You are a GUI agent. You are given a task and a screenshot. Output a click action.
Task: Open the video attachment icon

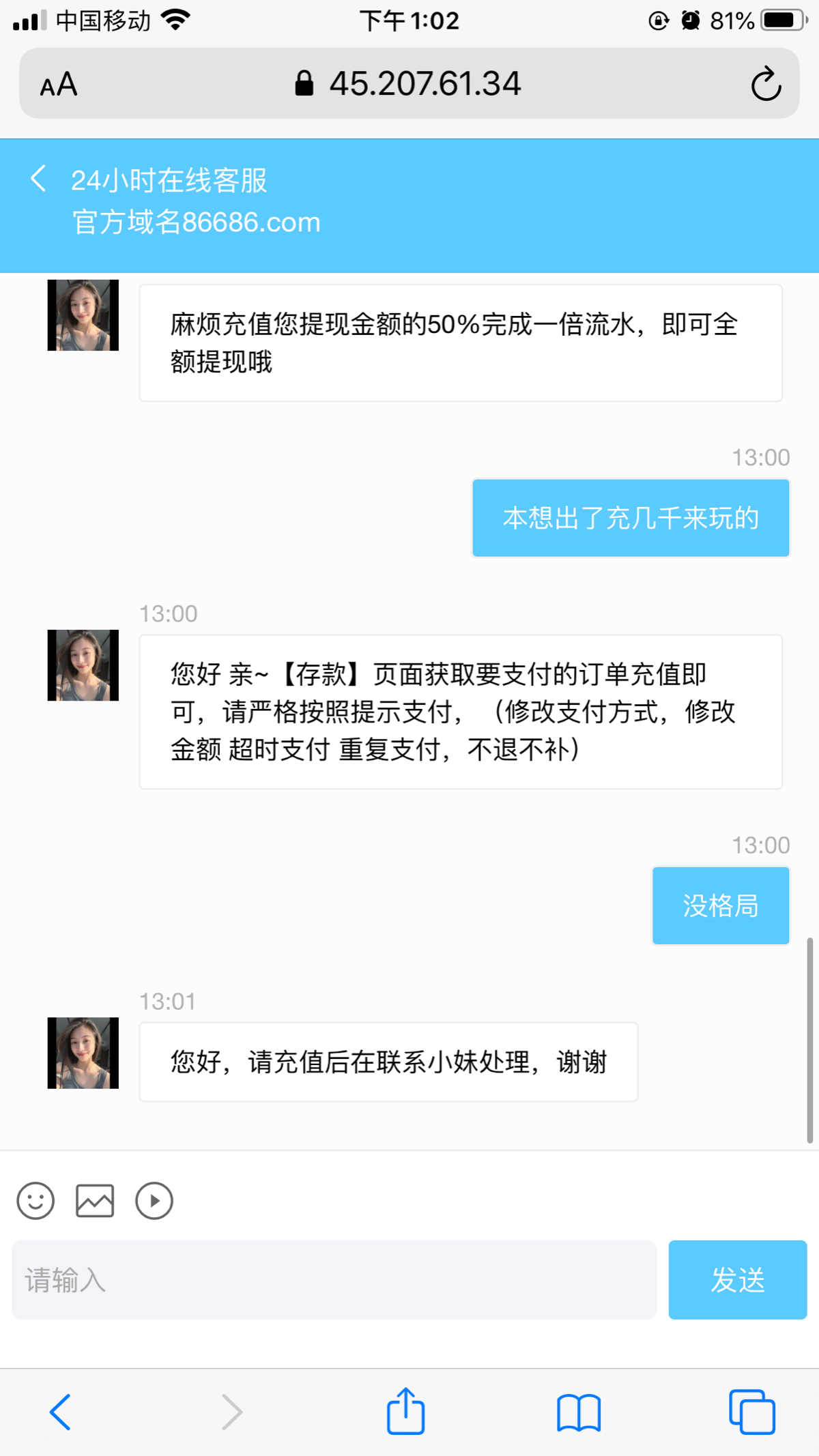coord(154,1200)
